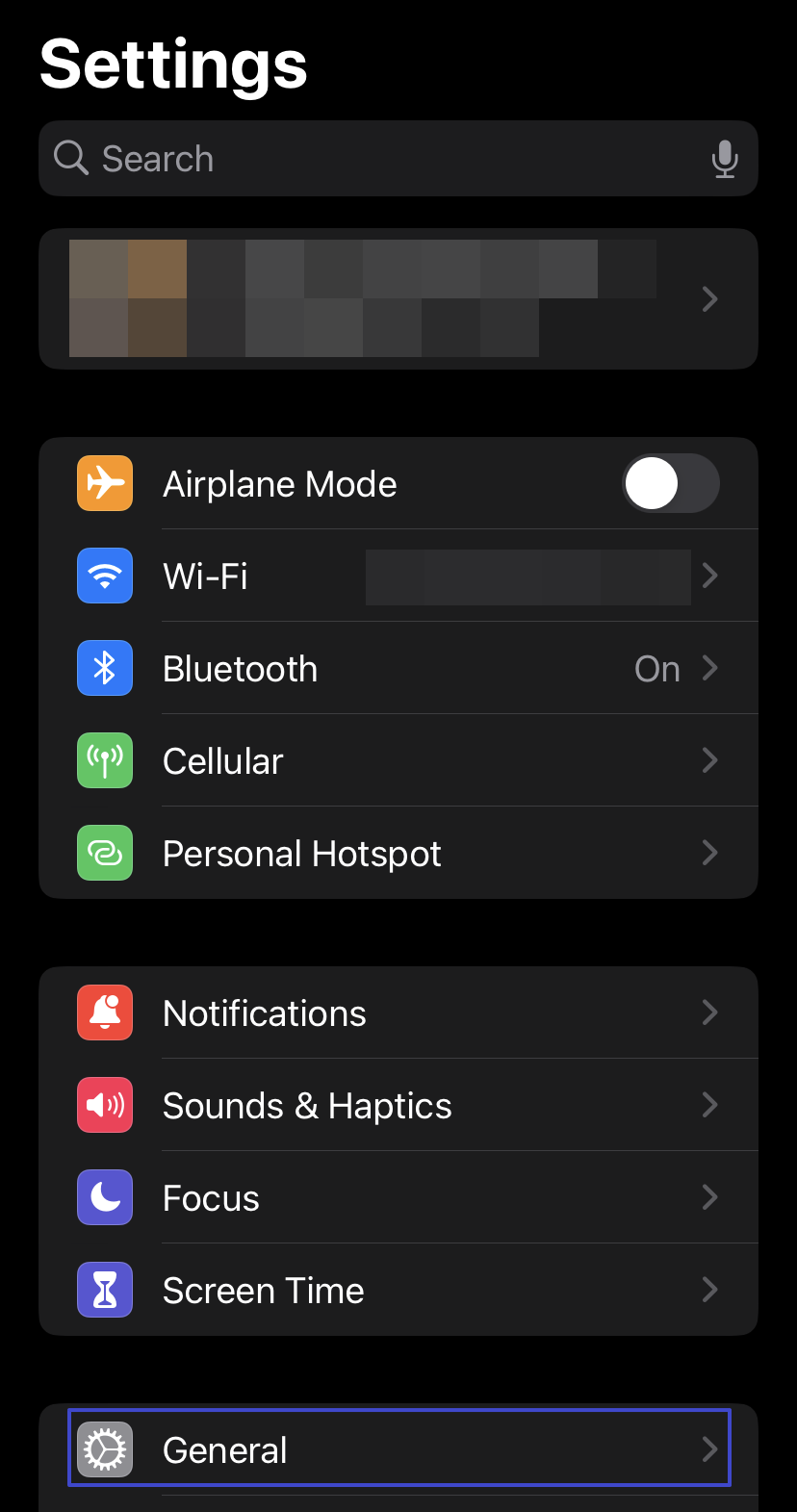797x1512 pixels.
Task: Tap the green Cellular antenna icon
Action: point(104,760)
